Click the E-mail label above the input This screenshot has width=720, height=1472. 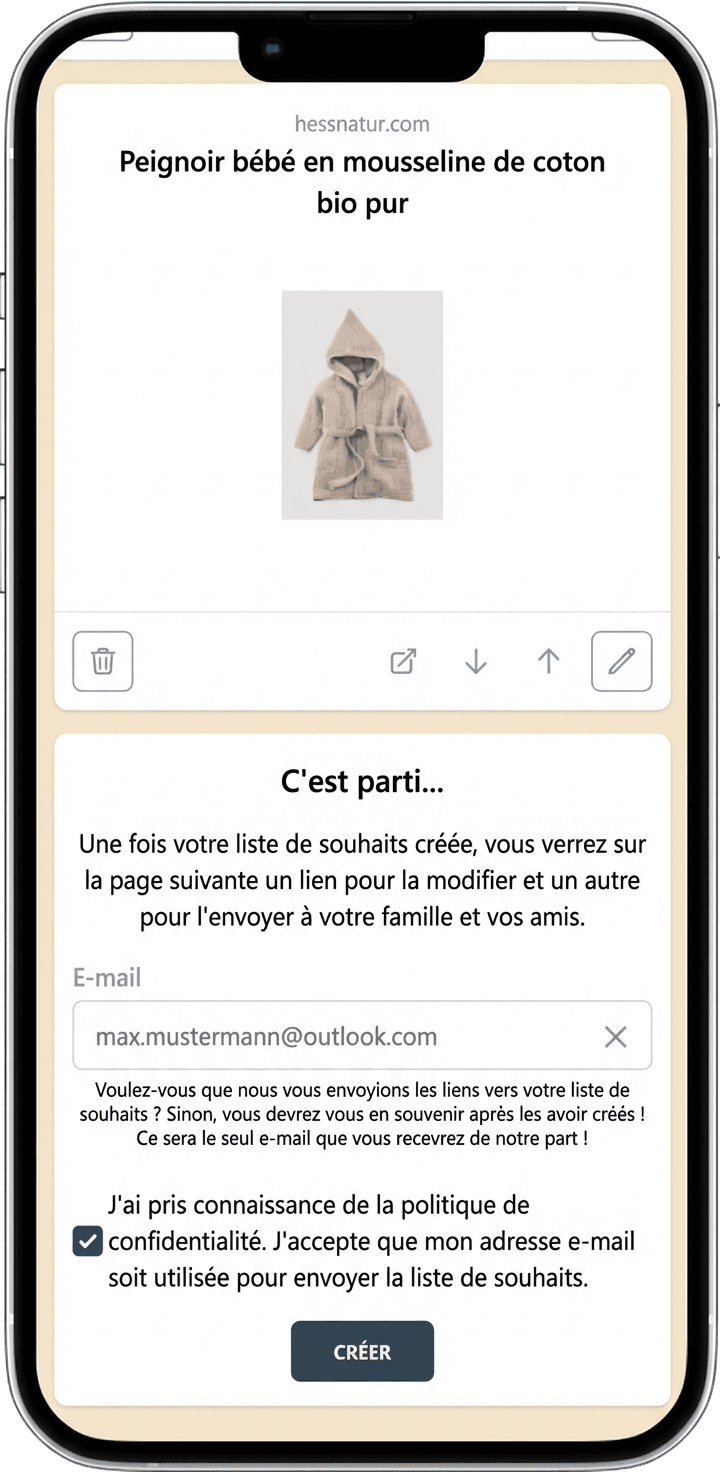[107, 978]
